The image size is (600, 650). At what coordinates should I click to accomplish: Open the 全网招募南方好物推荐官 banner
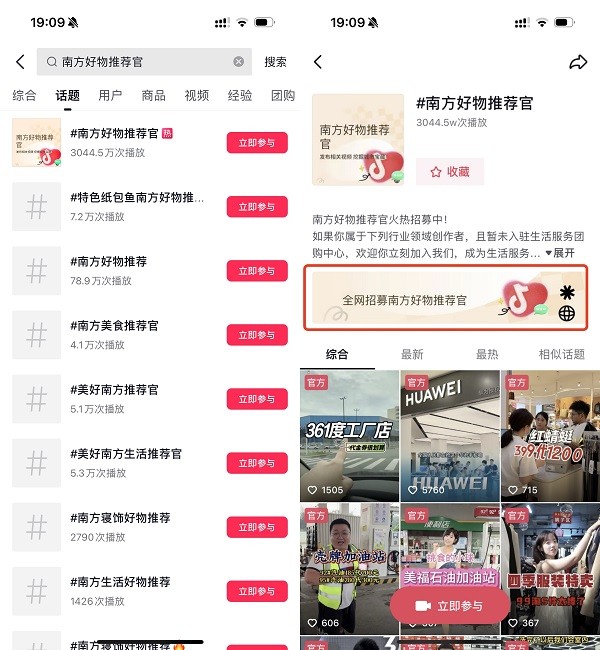[x=445, y=299]
